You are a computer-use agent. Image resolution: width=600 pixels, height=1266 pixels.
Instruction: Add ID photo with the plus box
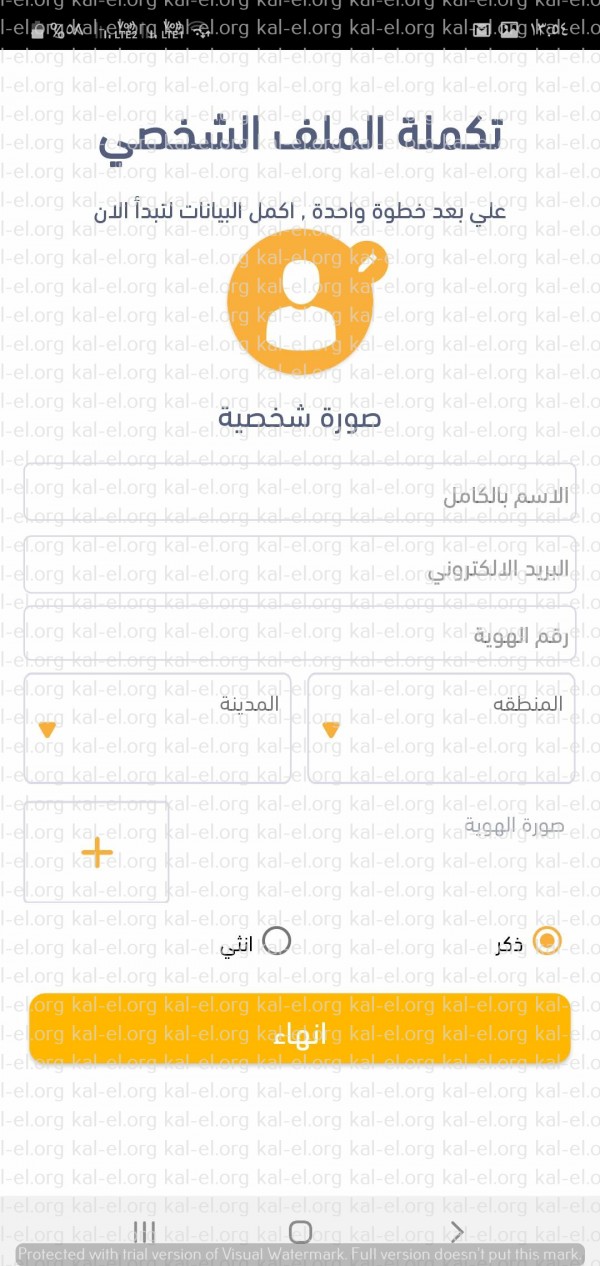pos(97,852)
